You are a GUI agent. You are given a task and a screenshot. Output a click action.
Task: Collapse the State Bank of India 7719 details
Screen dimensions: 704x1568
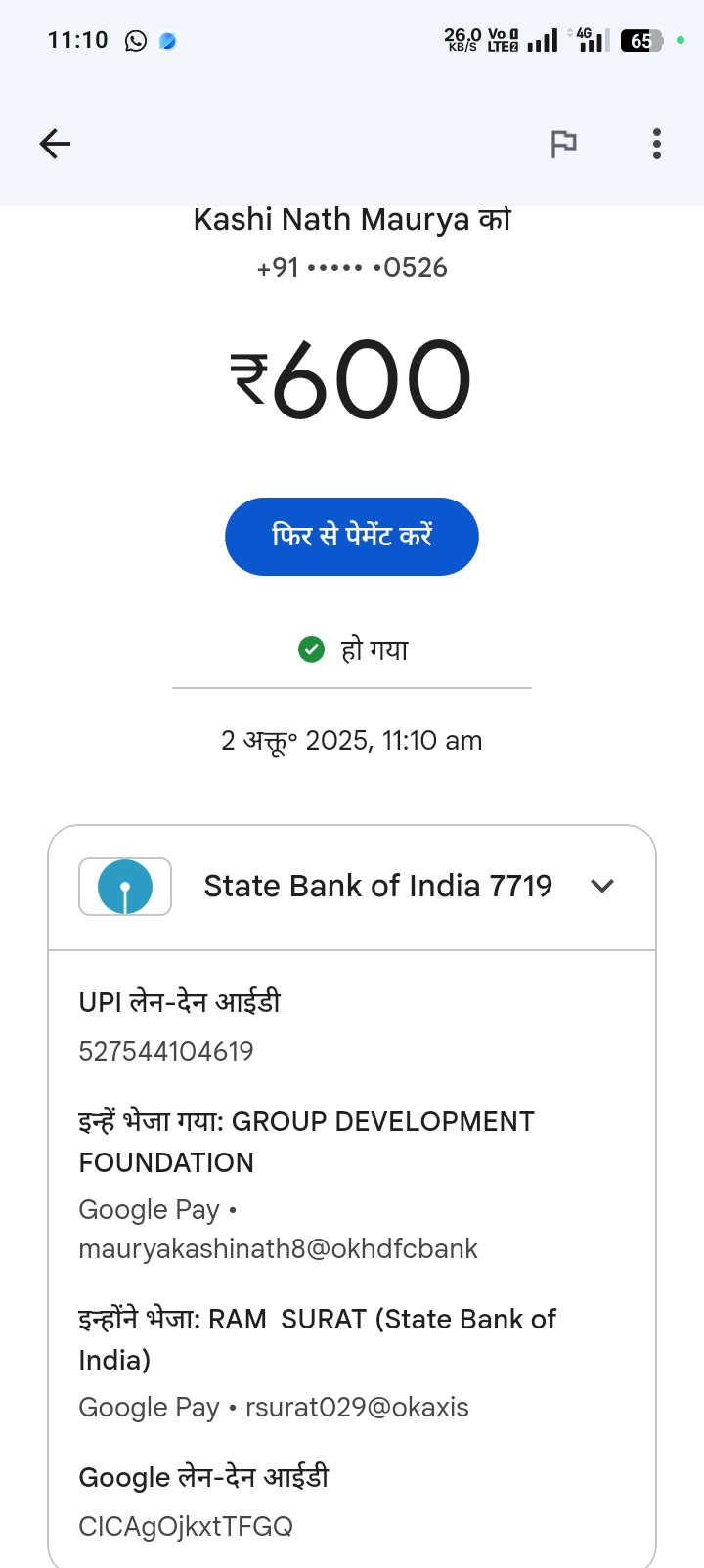(602, 886)
